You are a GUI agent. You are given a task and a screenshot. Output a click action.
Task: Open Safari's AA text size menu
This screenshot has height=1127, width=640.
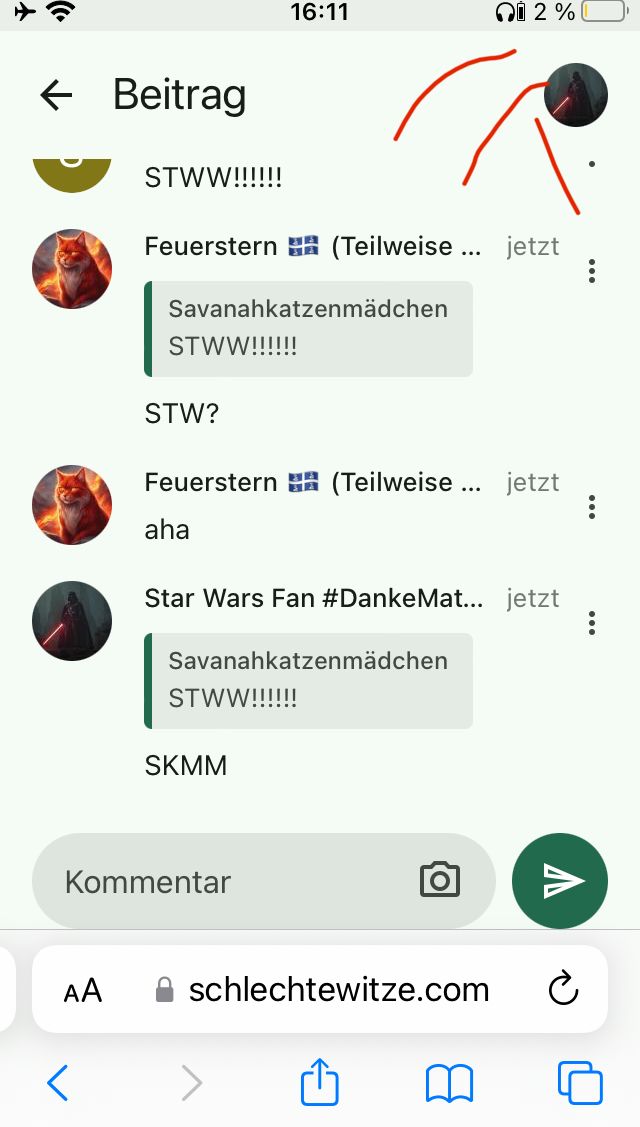(83, 990)
